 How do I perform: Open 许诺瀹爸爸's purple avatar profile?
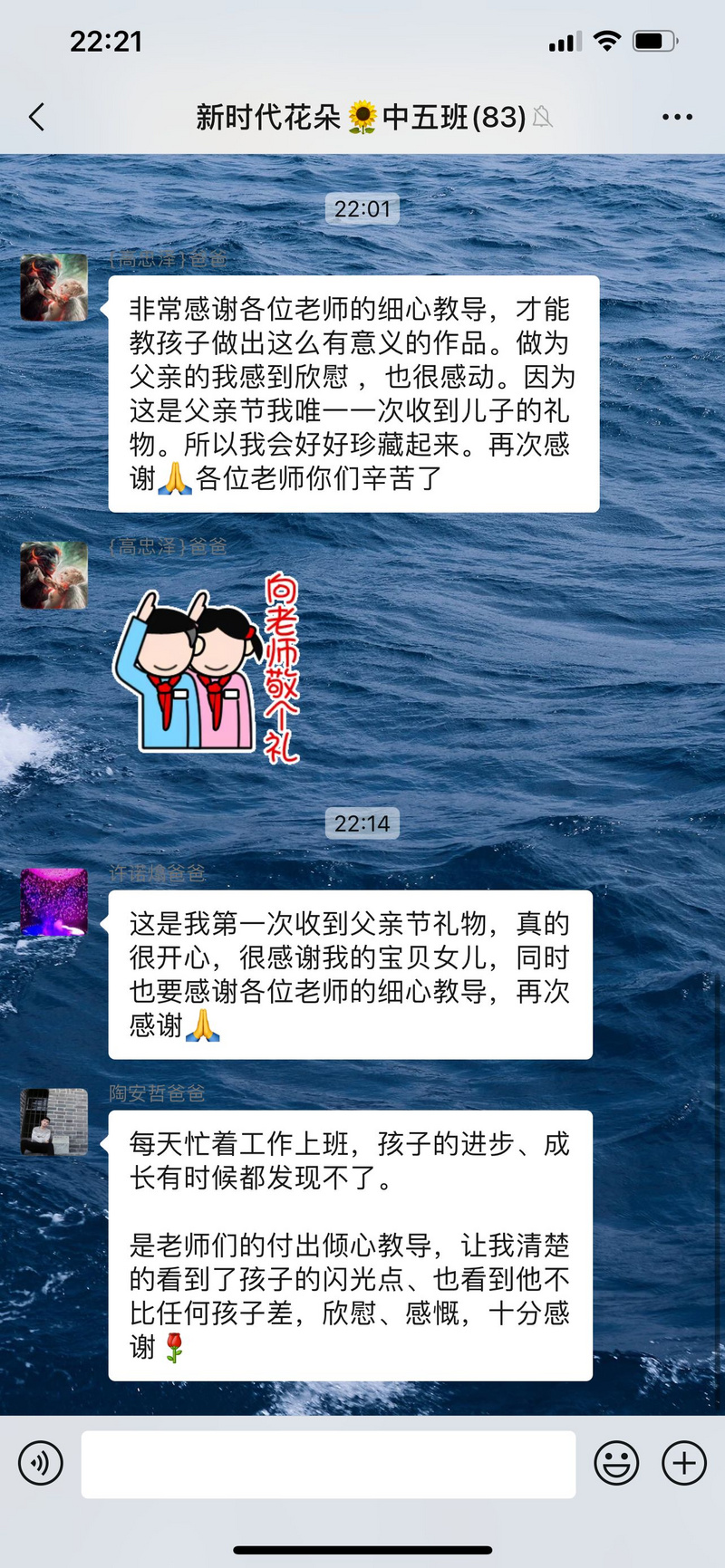click(x=54, y=902)
